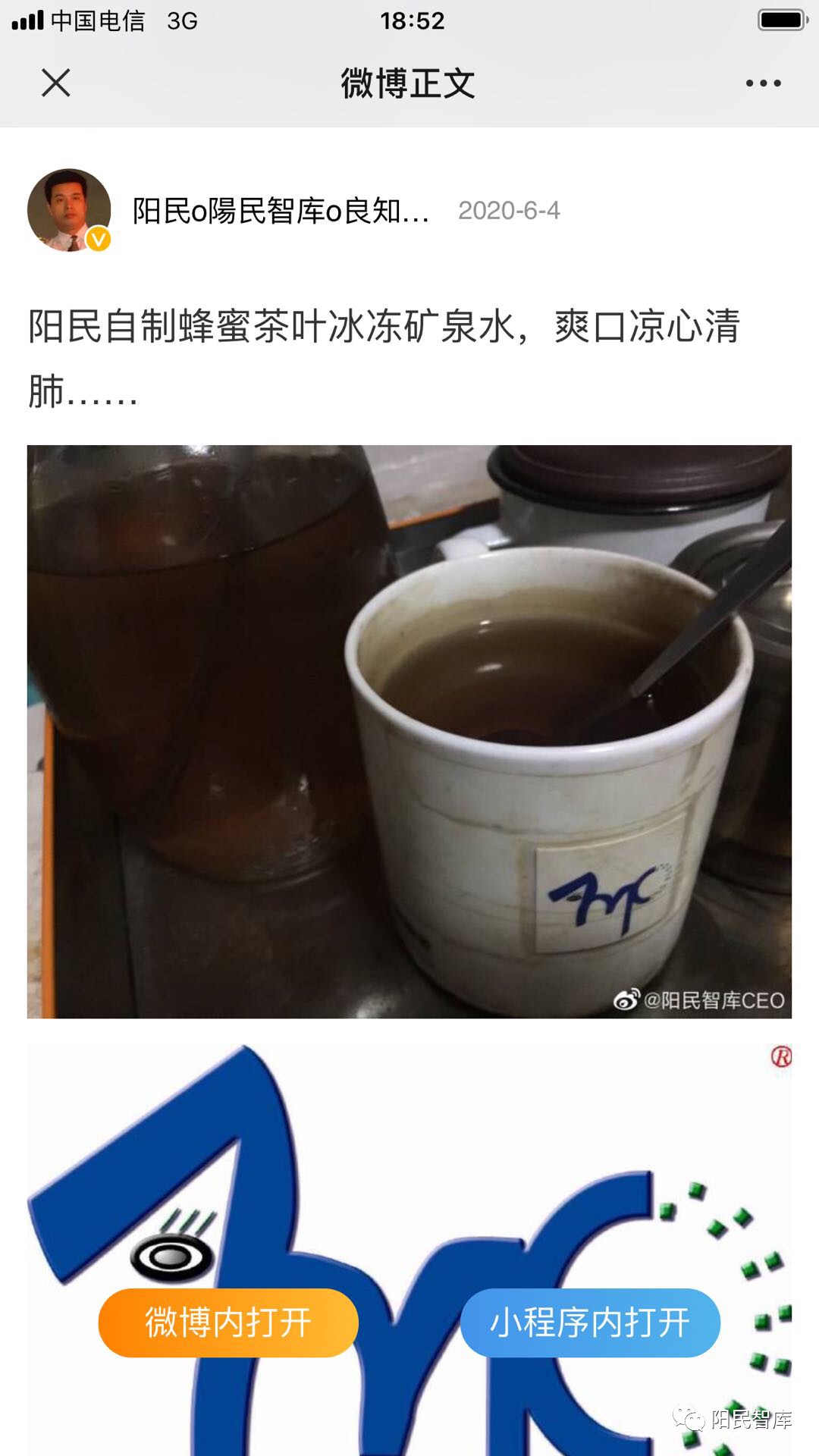Close the 微博正文 page
The height and width of the screenshot is (1456, 819).
tap(55, 83)
